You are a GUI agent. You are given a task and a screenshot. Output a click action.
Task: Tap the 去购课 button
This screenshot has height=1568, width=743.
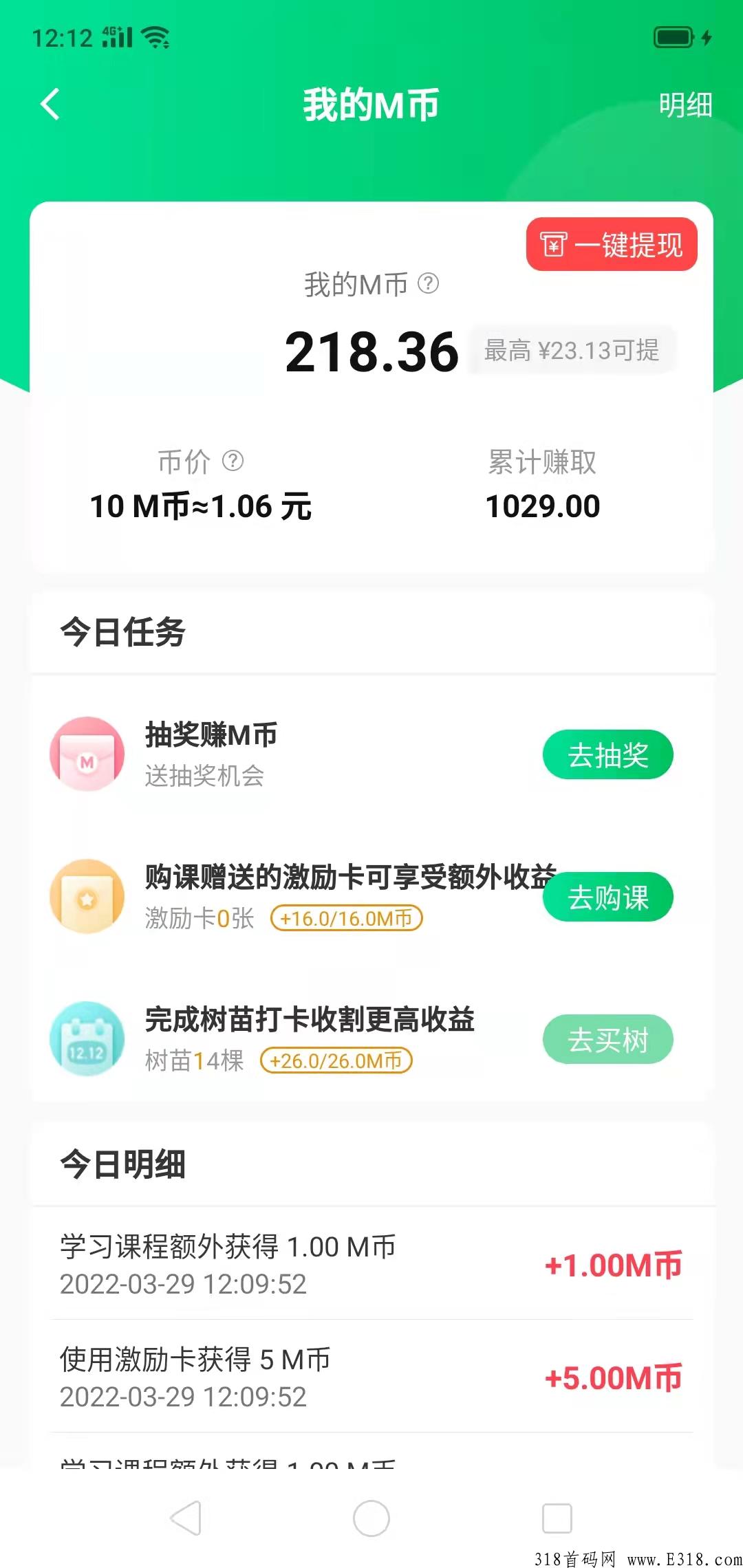(x=608, y=897)
